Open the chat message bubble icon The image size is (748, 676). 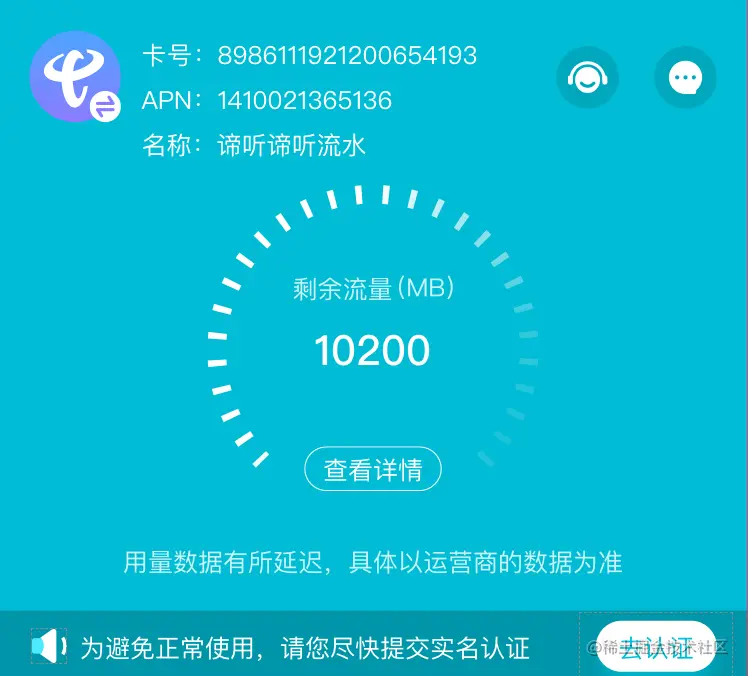coord(685,77)
